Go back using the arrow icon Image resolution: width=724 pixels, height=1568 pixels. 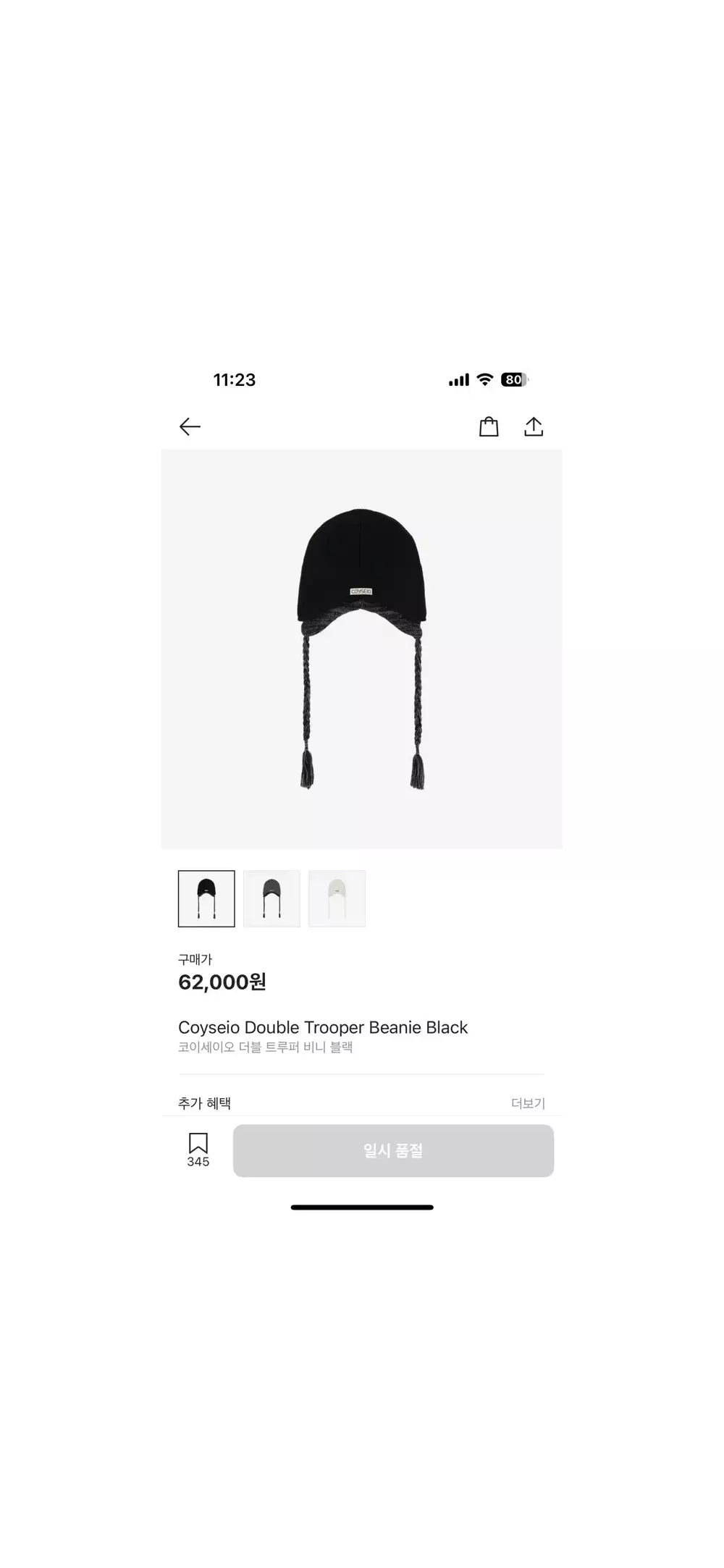[x=190, y=427]
